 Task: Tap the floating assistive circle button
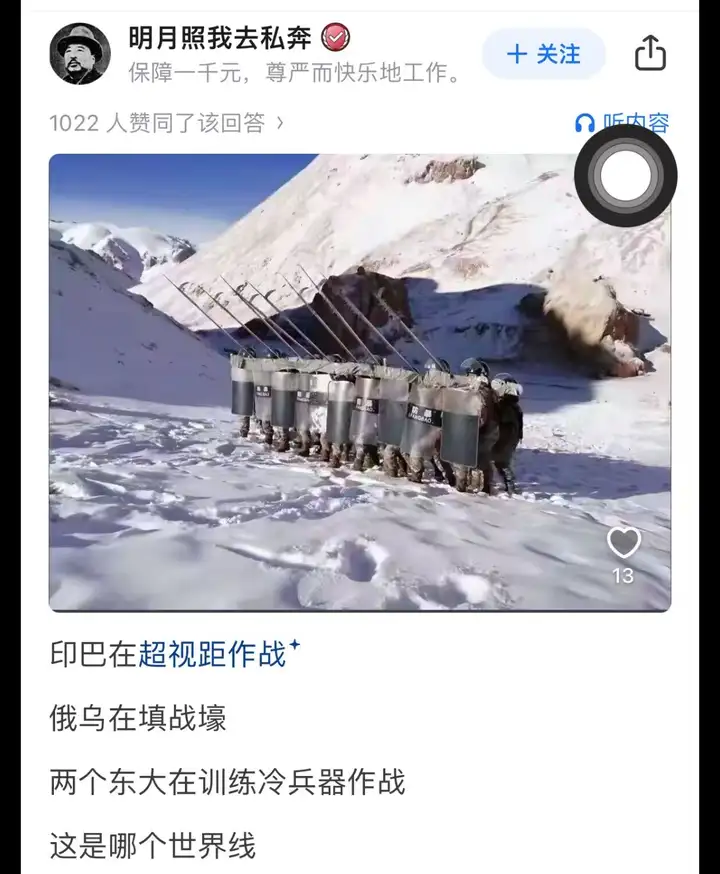tap(625, 176)
